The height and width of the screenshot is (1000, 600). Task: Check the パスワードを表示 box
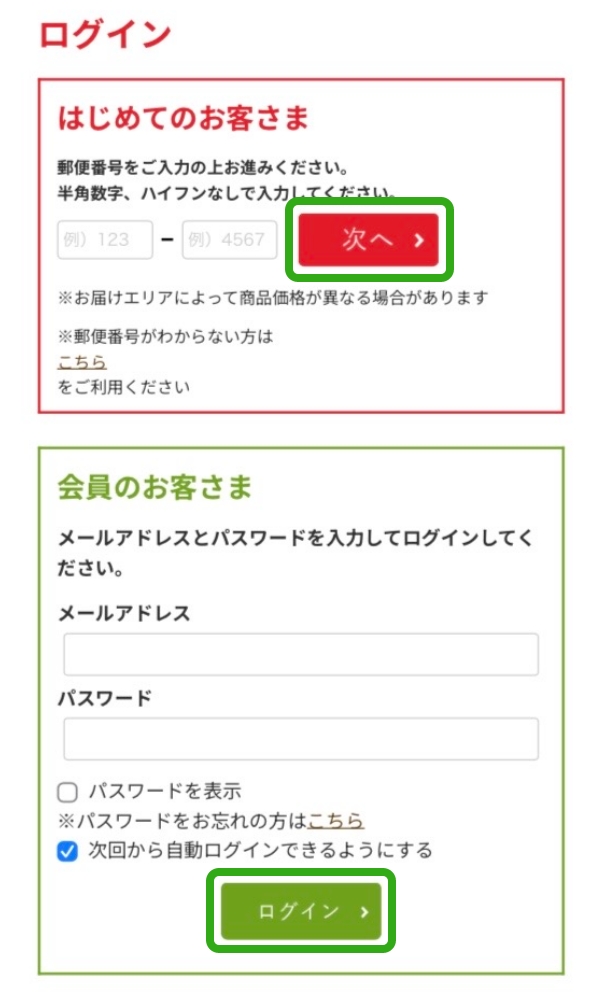(68, 792)
